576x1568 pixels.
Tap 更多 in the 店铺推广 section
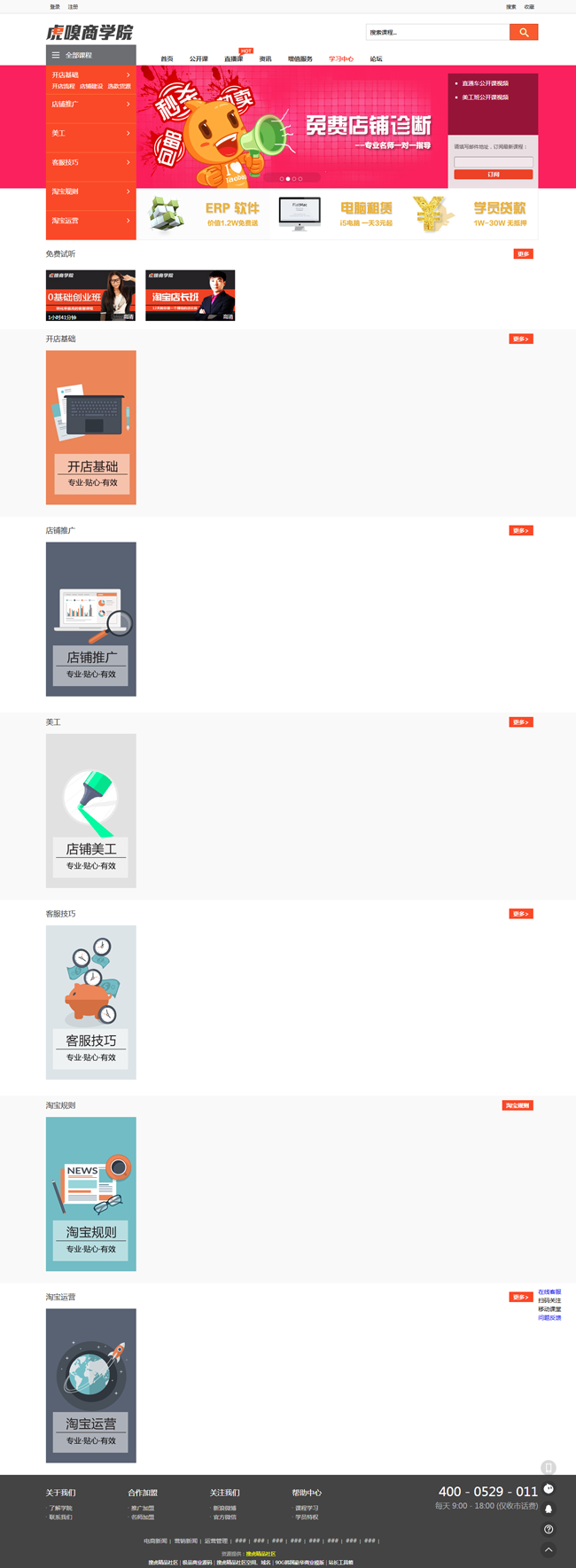pos(520,531)
